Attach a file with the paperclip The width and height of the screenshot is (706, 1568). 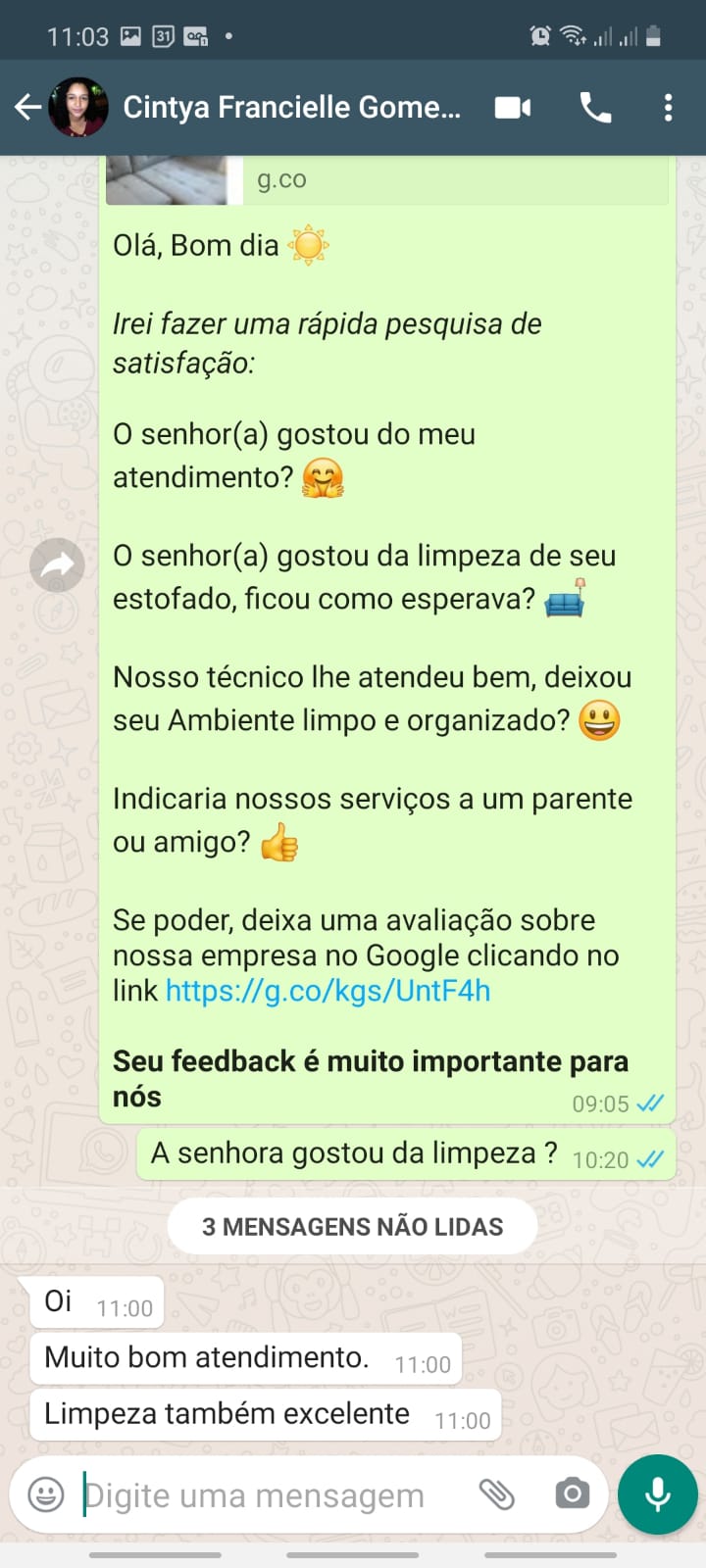pyautogui.click(x=496, y=1494)
